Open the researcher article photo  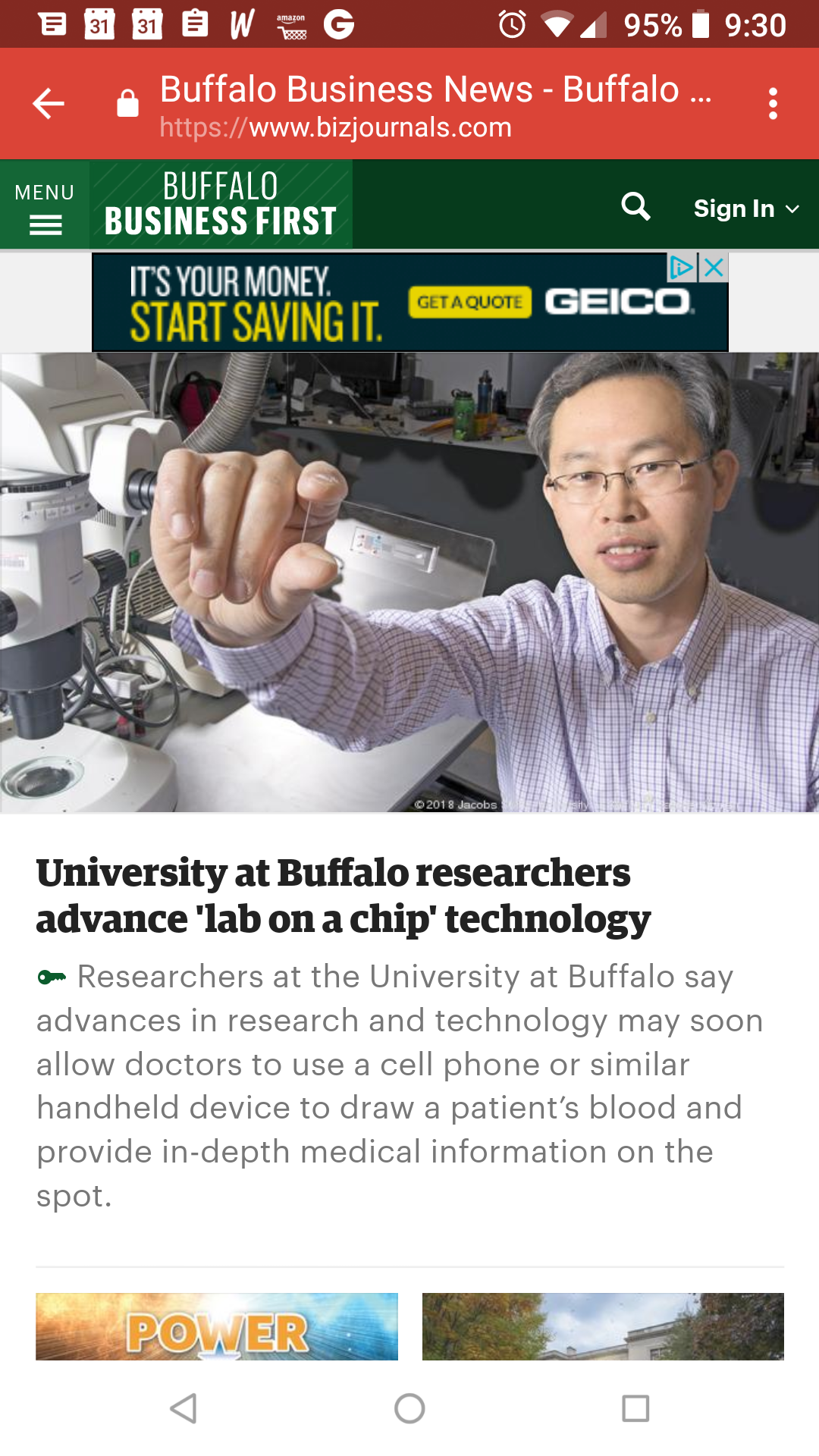[409, 582]
